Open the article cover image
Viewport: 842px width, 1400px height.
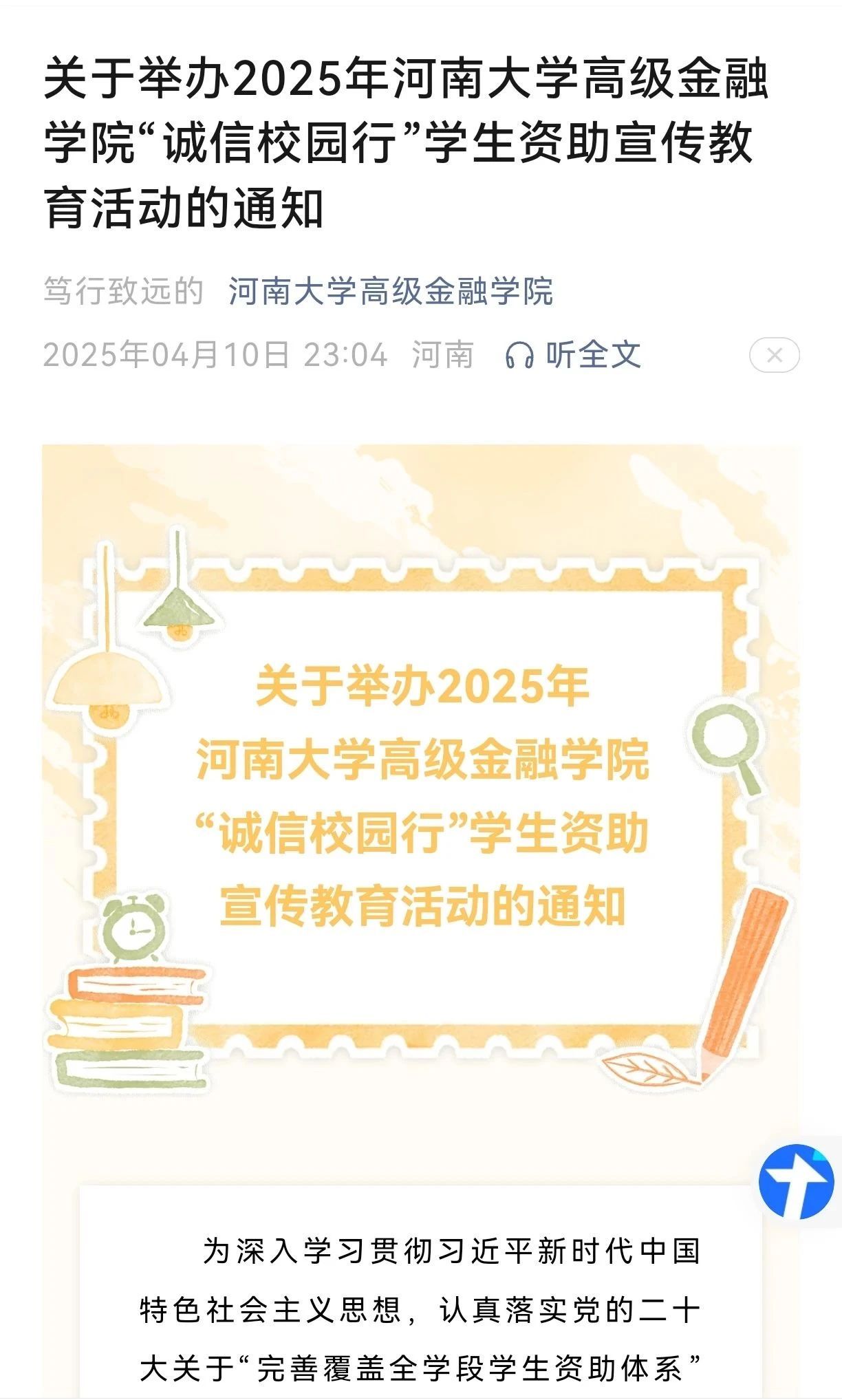pos(421,791)
